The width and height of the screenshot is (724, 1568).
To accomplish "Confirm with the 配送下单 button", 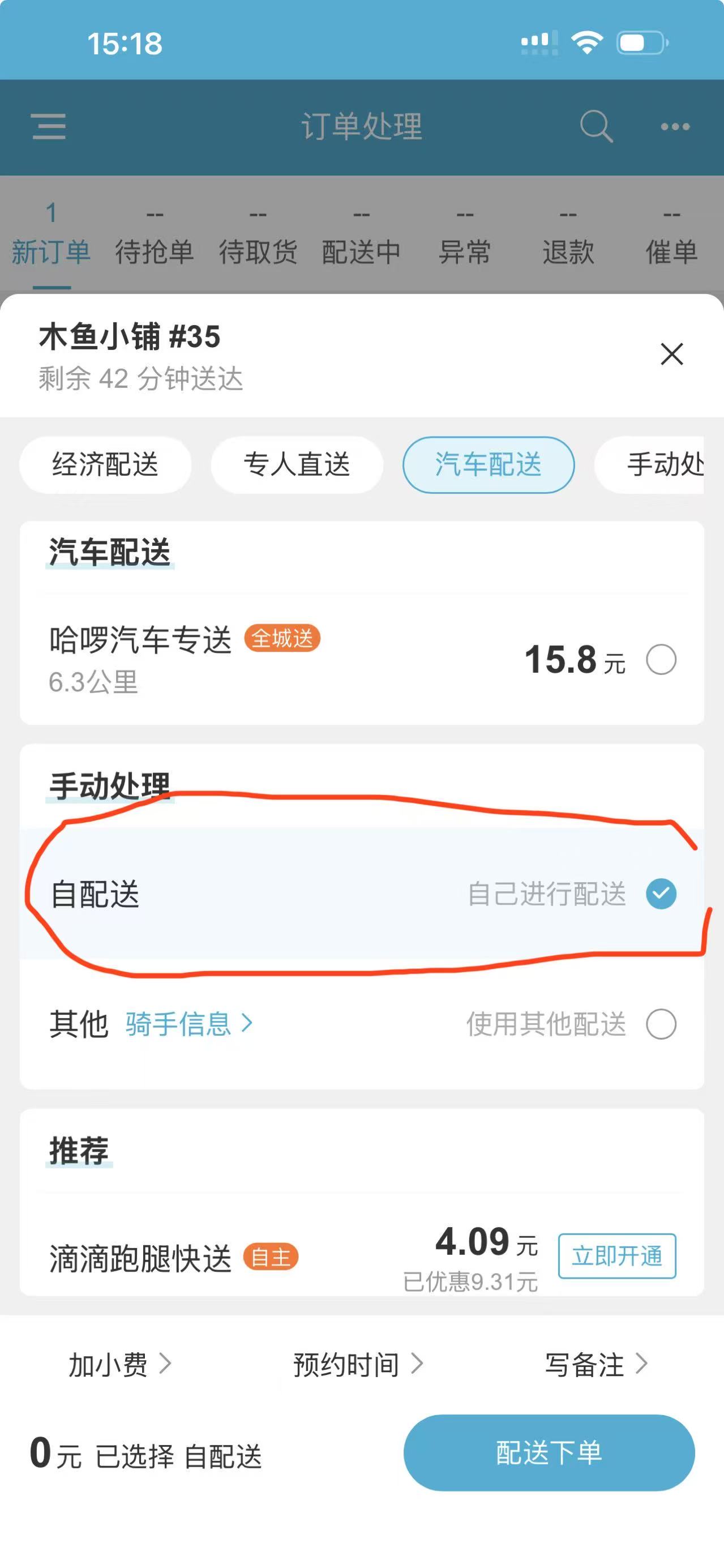I will 549,1452.
